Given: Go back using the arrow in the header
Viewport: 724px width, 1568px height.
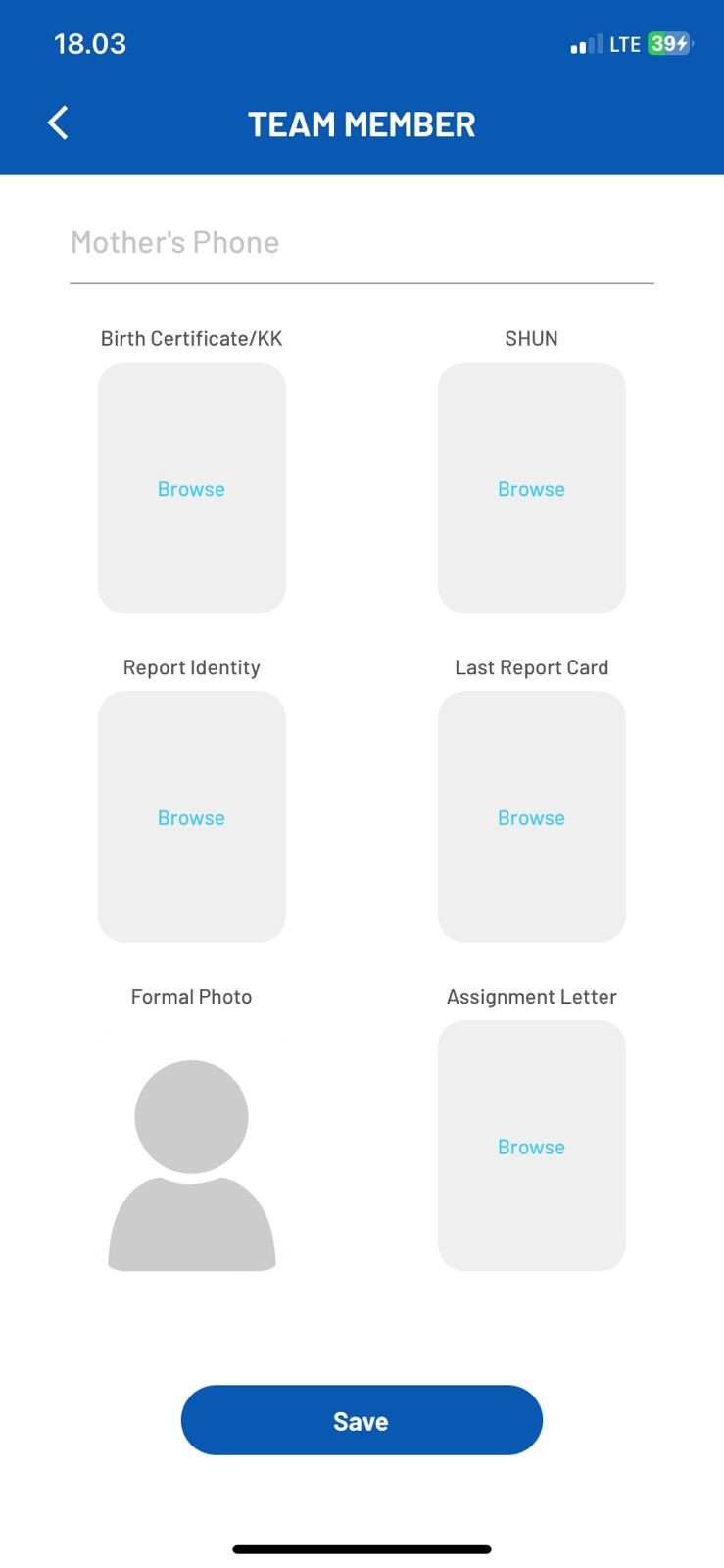Looking at the screenshot, I should pyautogui.click(x=58, y=123).
